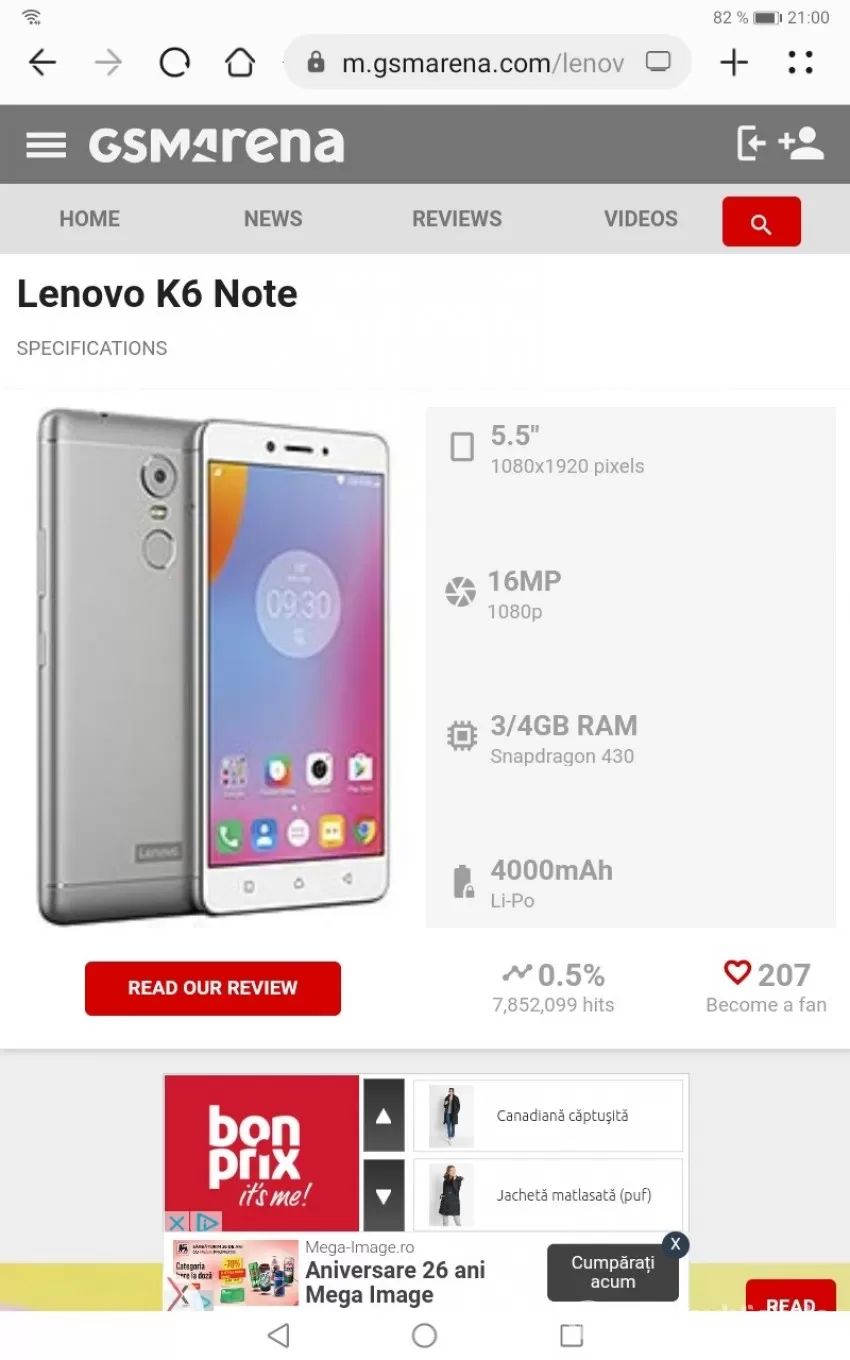
Task: Open the REVIEWS section
Action: (457, 219)
